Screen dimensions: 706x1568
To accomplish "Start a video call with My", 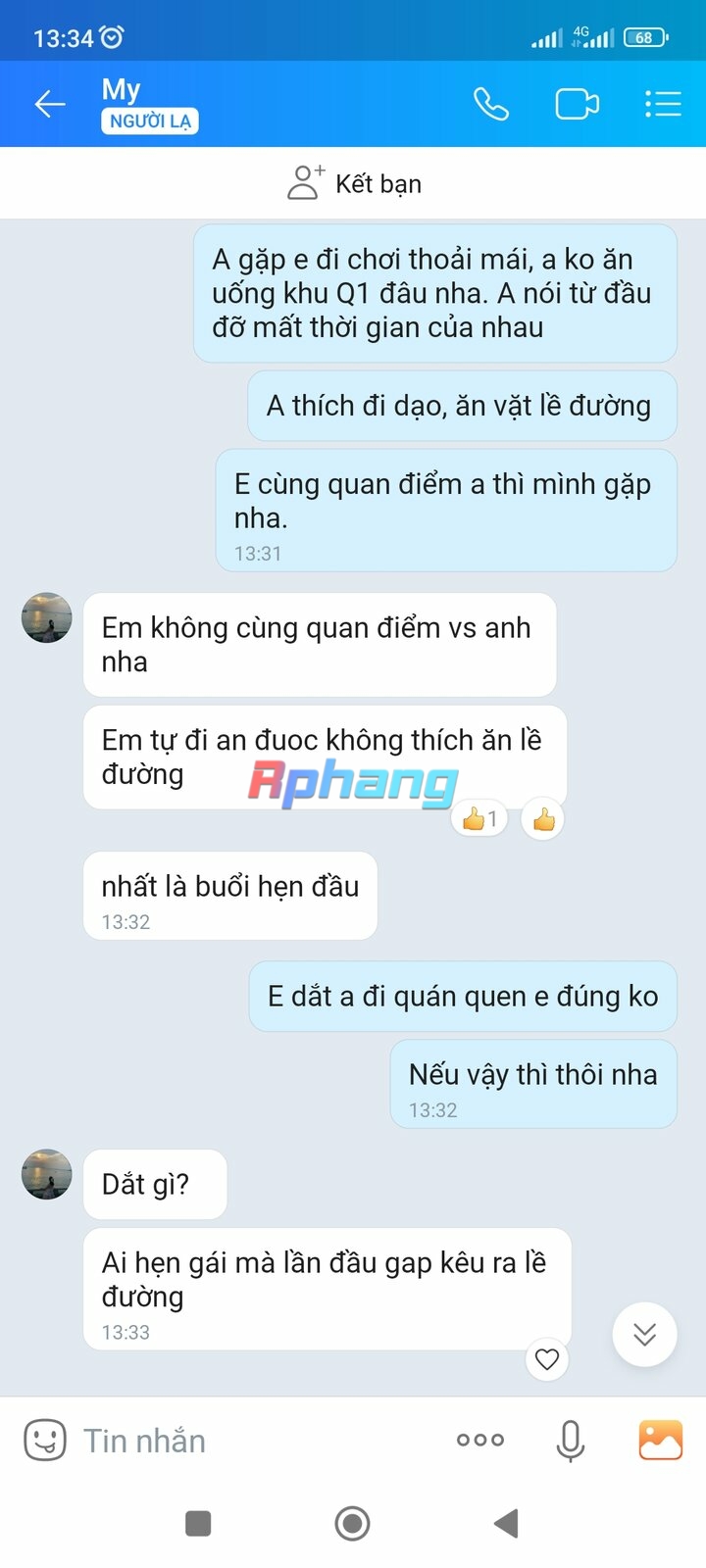I will 577,104.
